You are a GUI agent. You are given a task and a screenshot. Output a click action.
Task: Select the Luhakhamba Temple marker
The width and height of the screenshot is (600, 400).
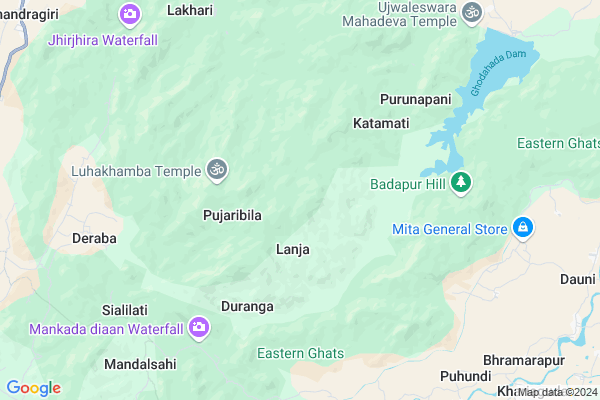(x=217, y=170)
